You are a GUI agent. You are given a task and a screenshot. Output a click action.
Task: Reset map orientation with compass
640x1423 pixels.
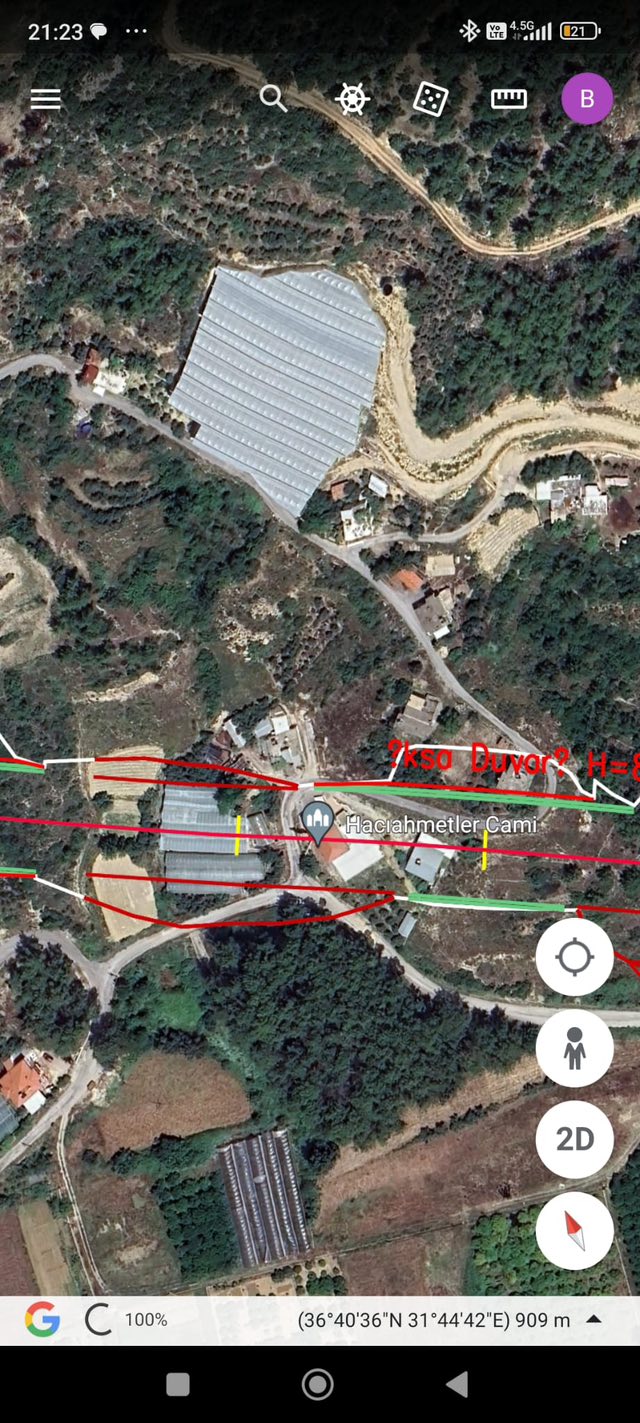coord(574,1230)
